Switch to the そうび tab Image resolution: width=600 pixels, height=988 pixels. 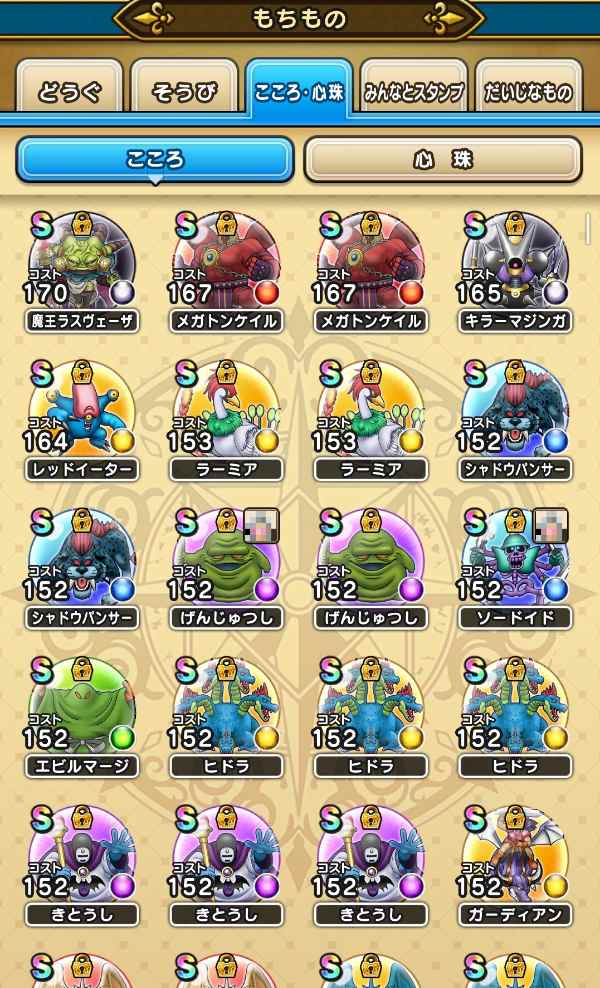tap(184, 92)
